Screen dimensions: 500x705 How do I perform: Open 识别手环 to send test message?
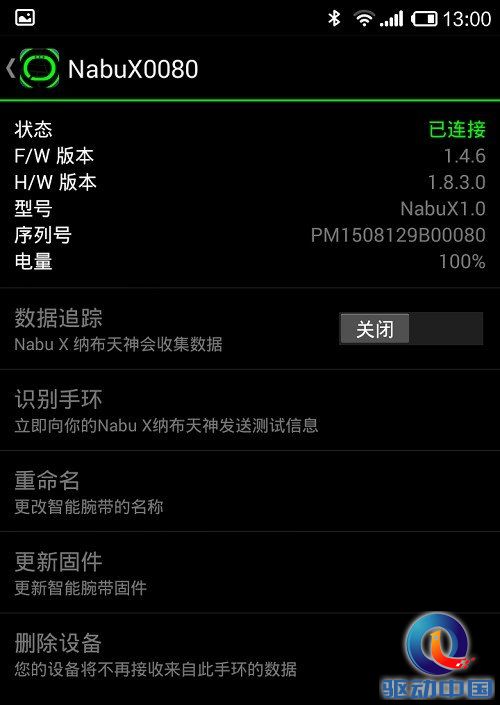(250, 410)
